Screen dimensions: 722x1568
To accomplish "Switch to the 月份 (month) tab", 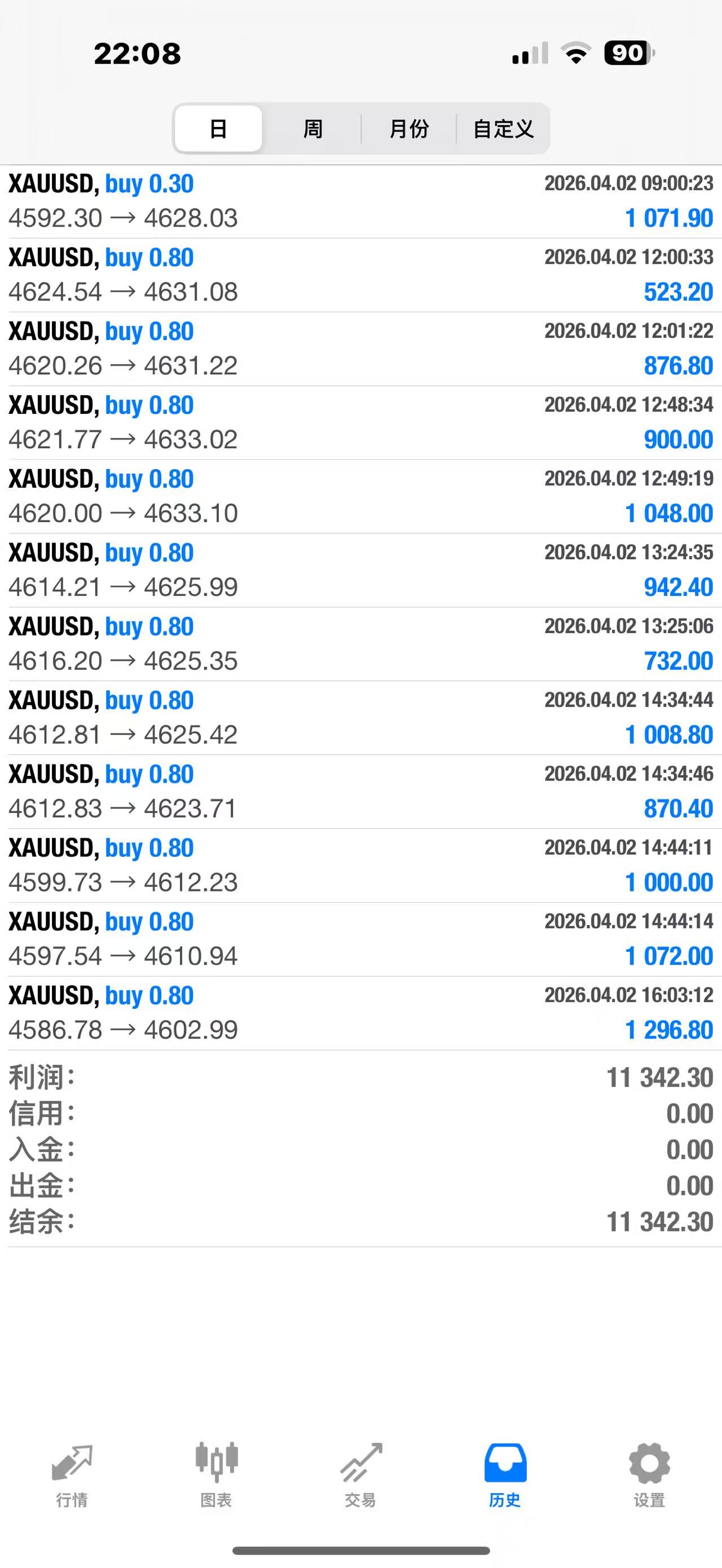I will coord(410,129).
